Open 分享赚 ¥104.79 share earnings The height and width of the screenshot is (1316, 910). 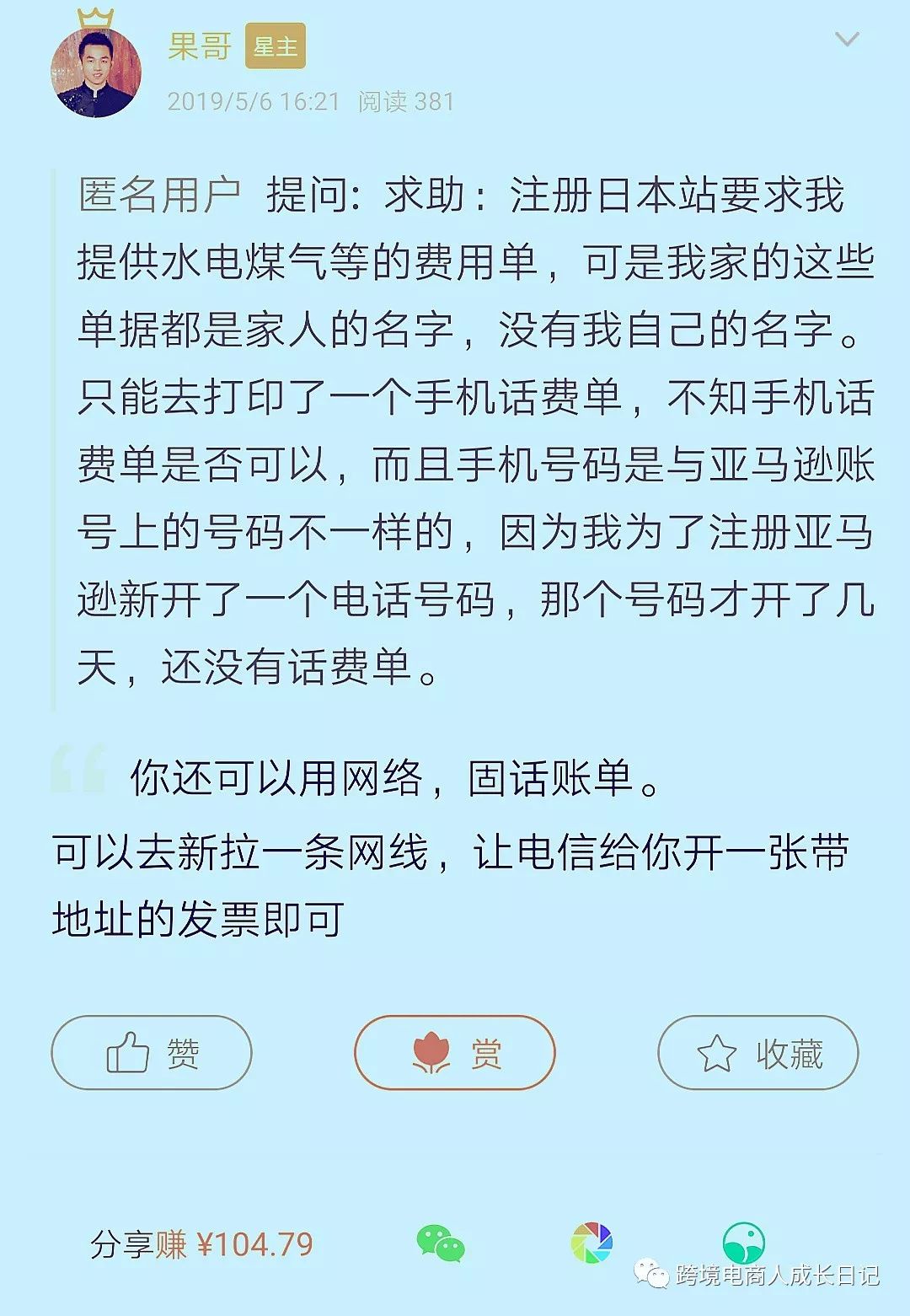tap(201, 1244)
